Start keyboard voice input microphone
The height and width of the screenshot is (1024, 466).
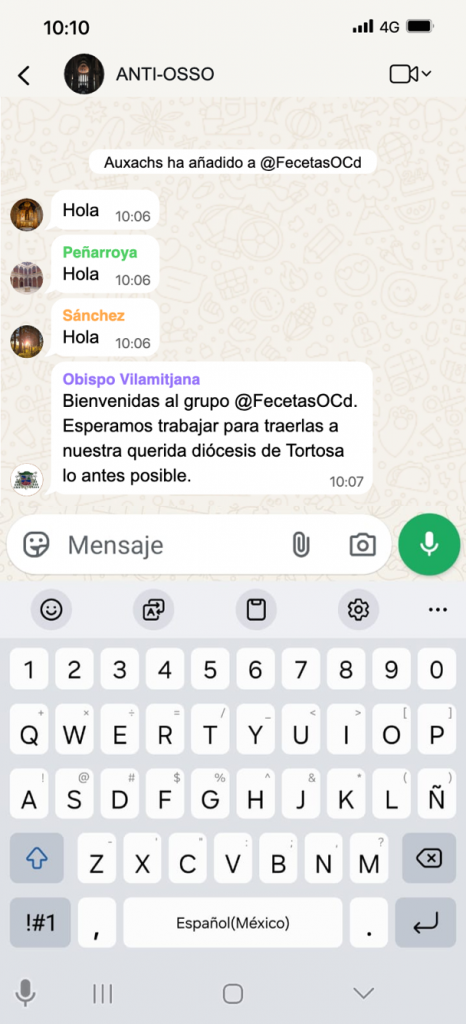25,993
